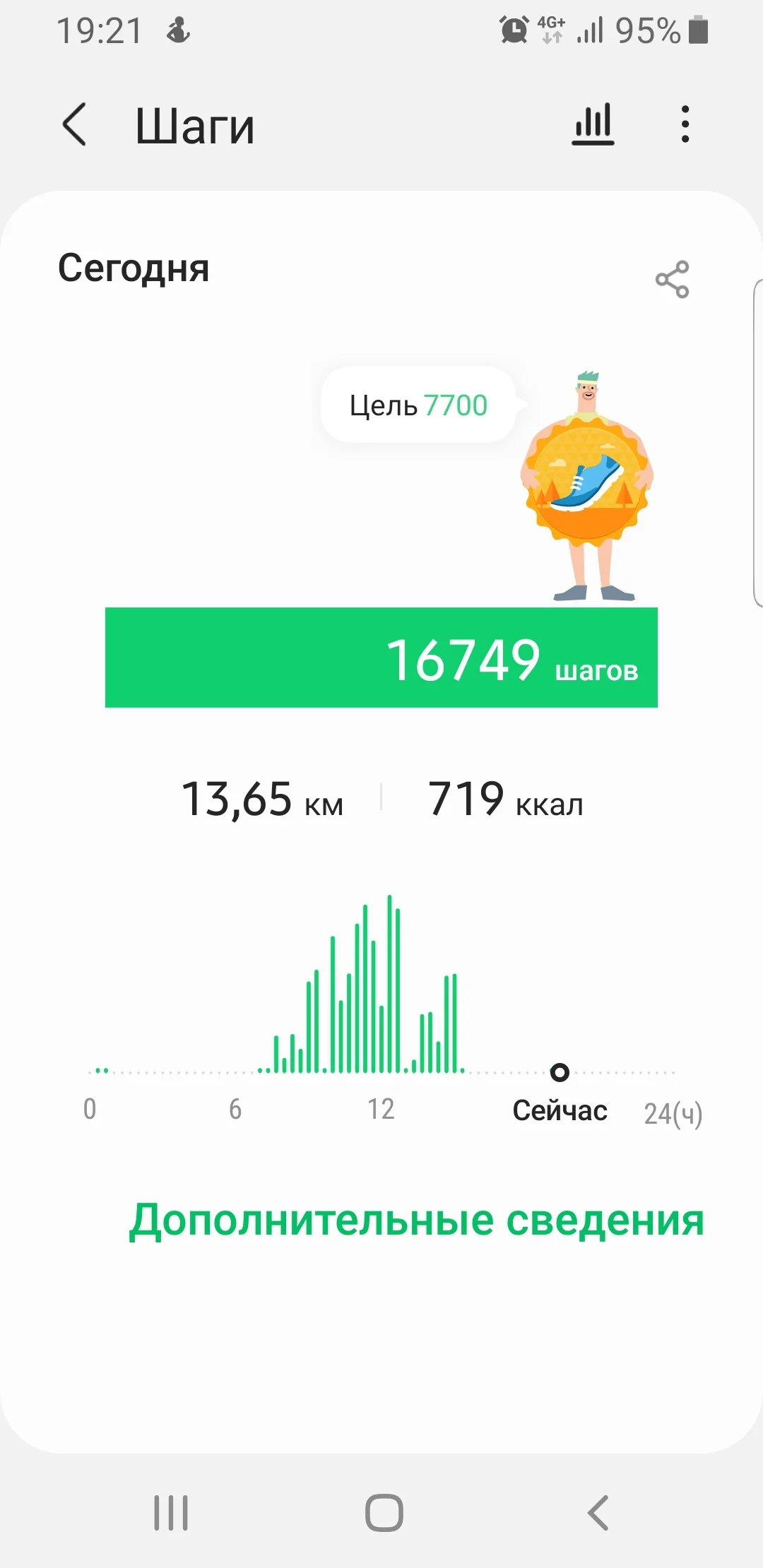Screen dimensions: 763x1568
Task: Tap the 13,65 км distance value
Action: [264, 800]
